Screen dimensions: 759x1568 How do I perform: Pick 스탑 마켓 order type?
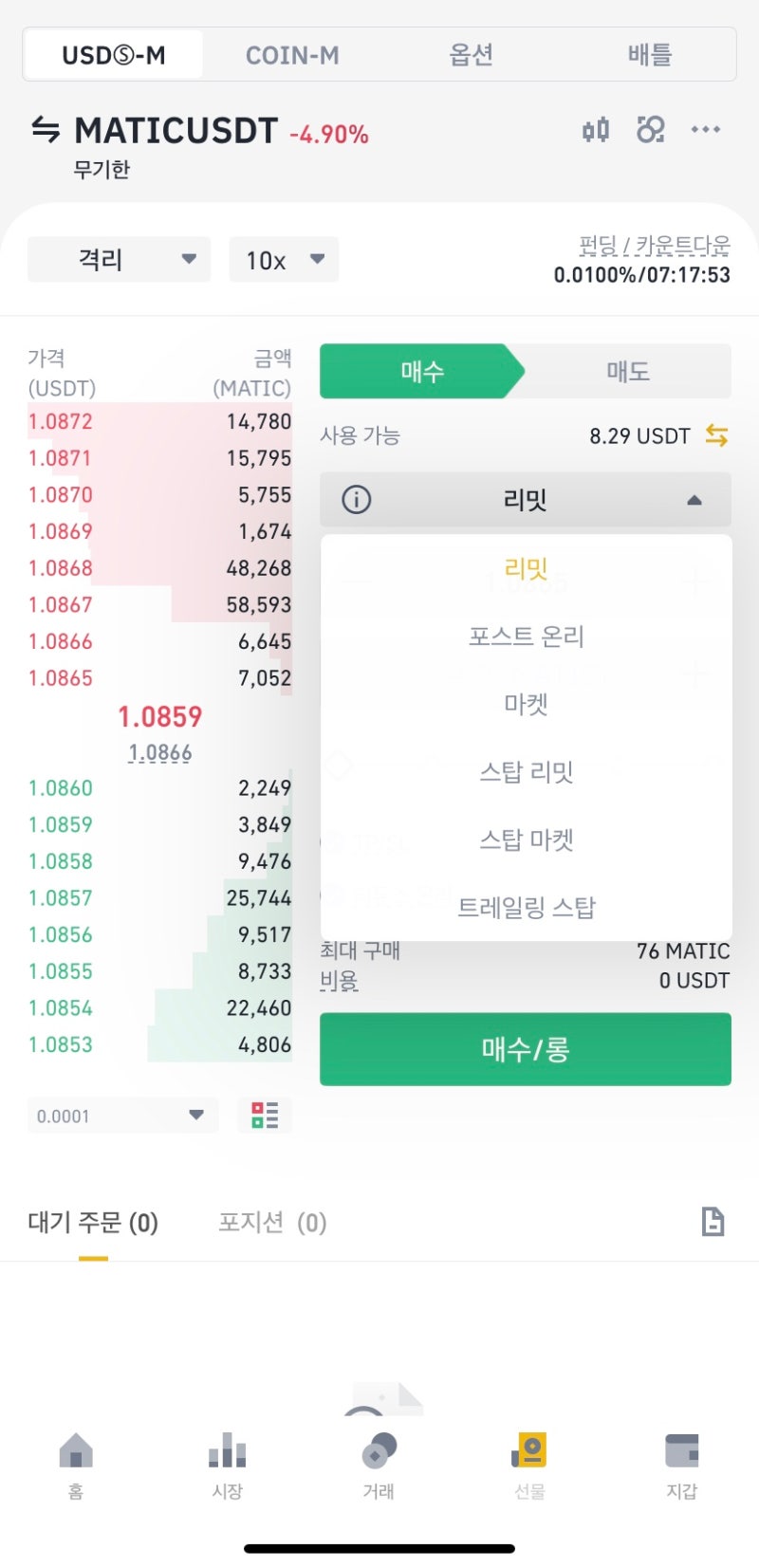tap(527, 839)
